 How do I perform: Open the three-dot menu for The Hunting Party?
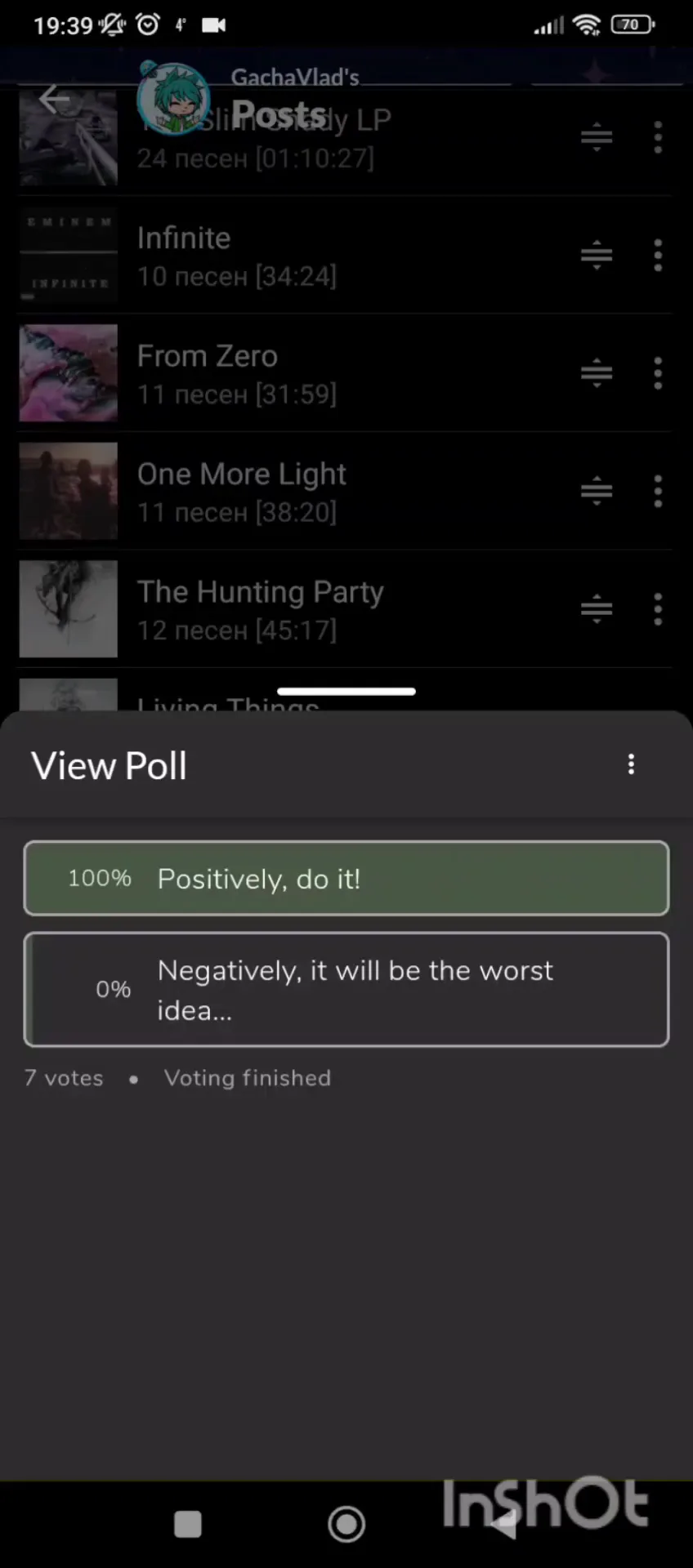(658, 609)
